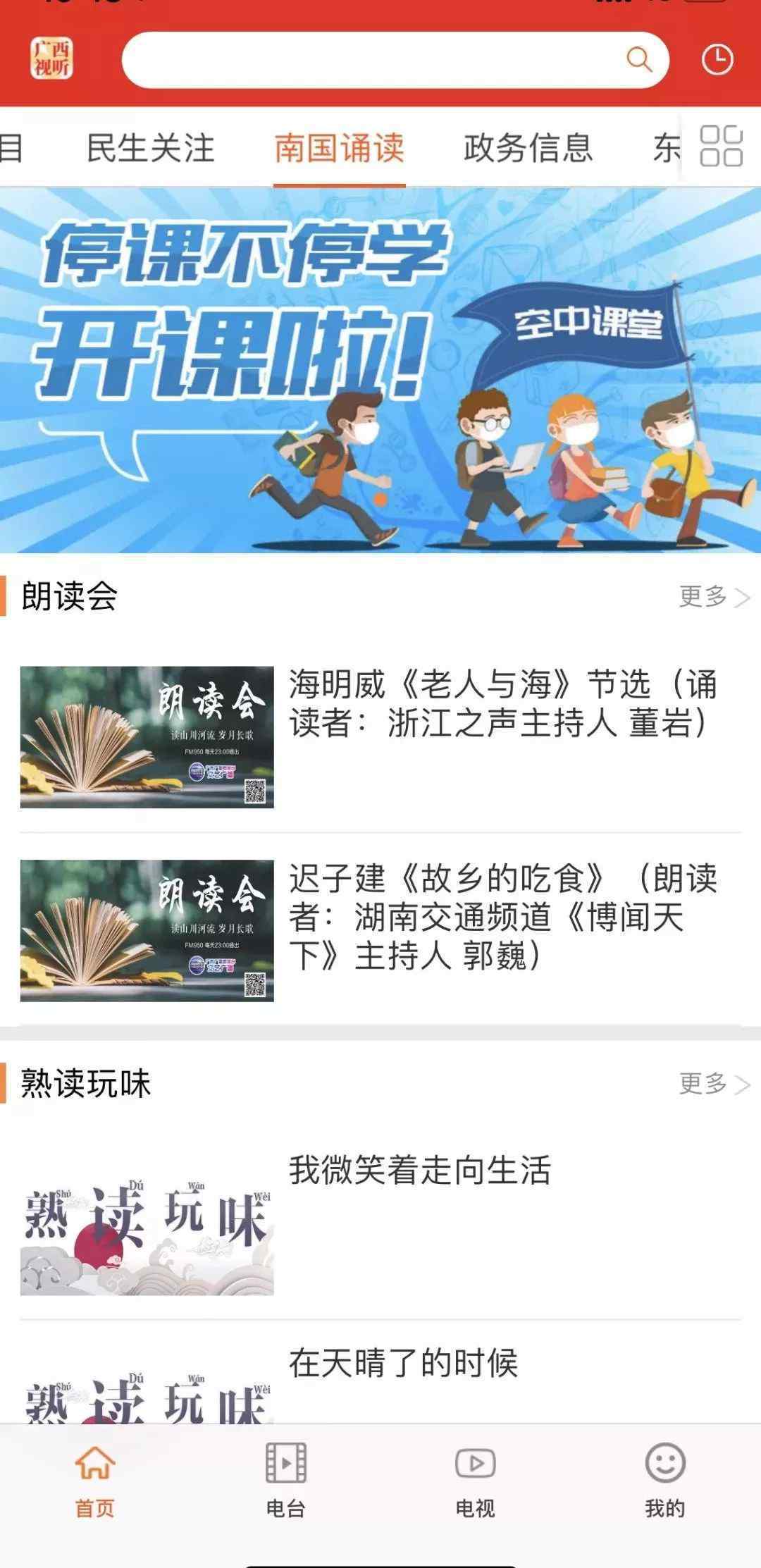Switch to the 政务信息 tab
Image resolution: width=761 pixels, height=1568 pixels.
pos(528,148)
